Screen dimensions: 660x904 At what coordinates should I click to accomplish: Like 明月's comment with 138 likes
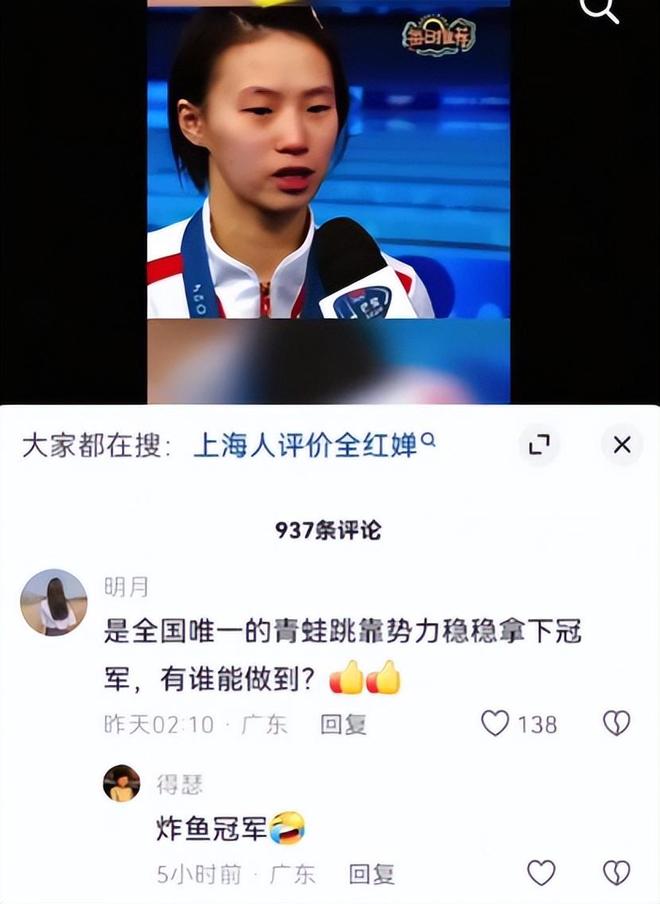[x=496, y=723]
